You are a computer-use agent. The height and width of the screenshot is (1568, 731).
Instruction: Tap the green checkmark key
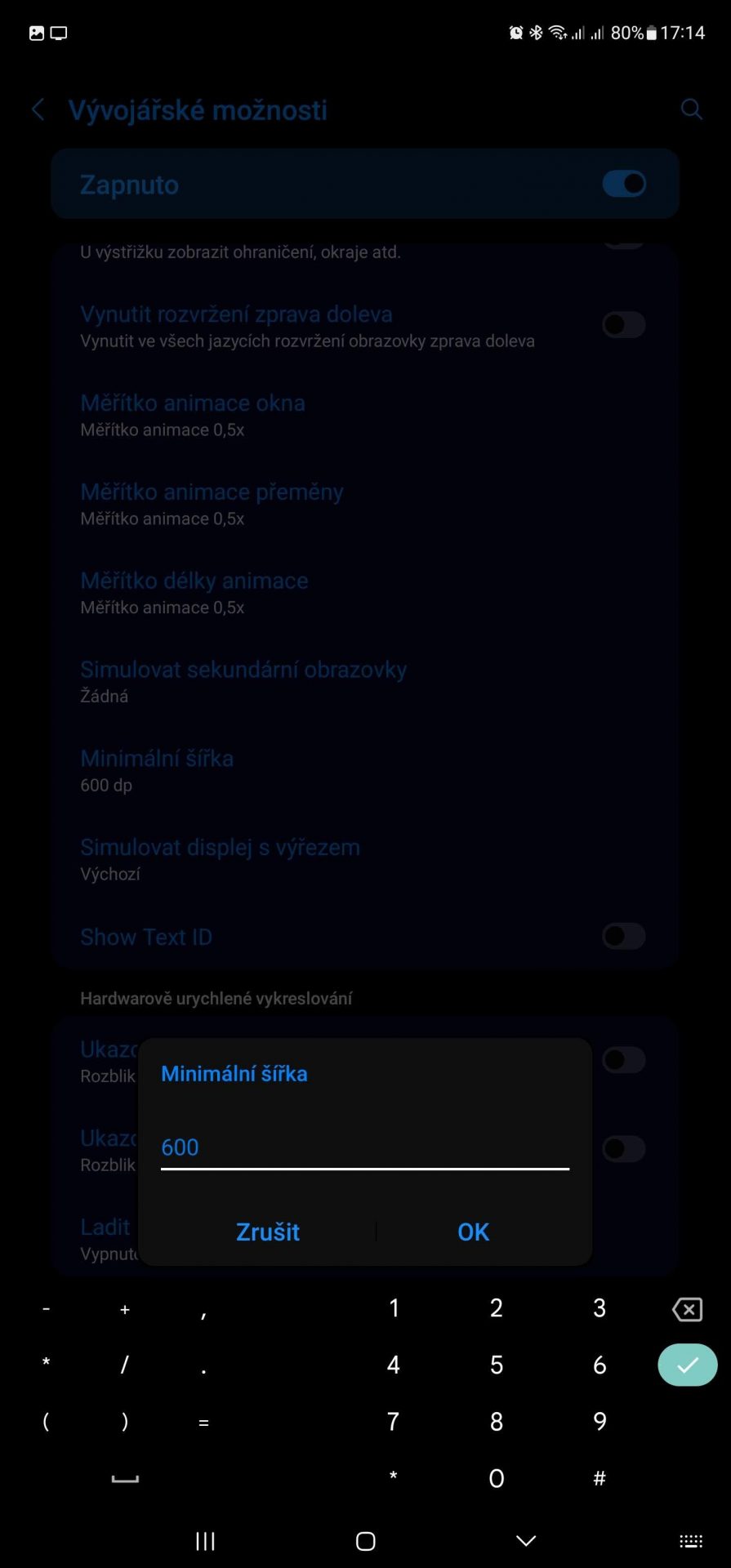click(688, 1365)
